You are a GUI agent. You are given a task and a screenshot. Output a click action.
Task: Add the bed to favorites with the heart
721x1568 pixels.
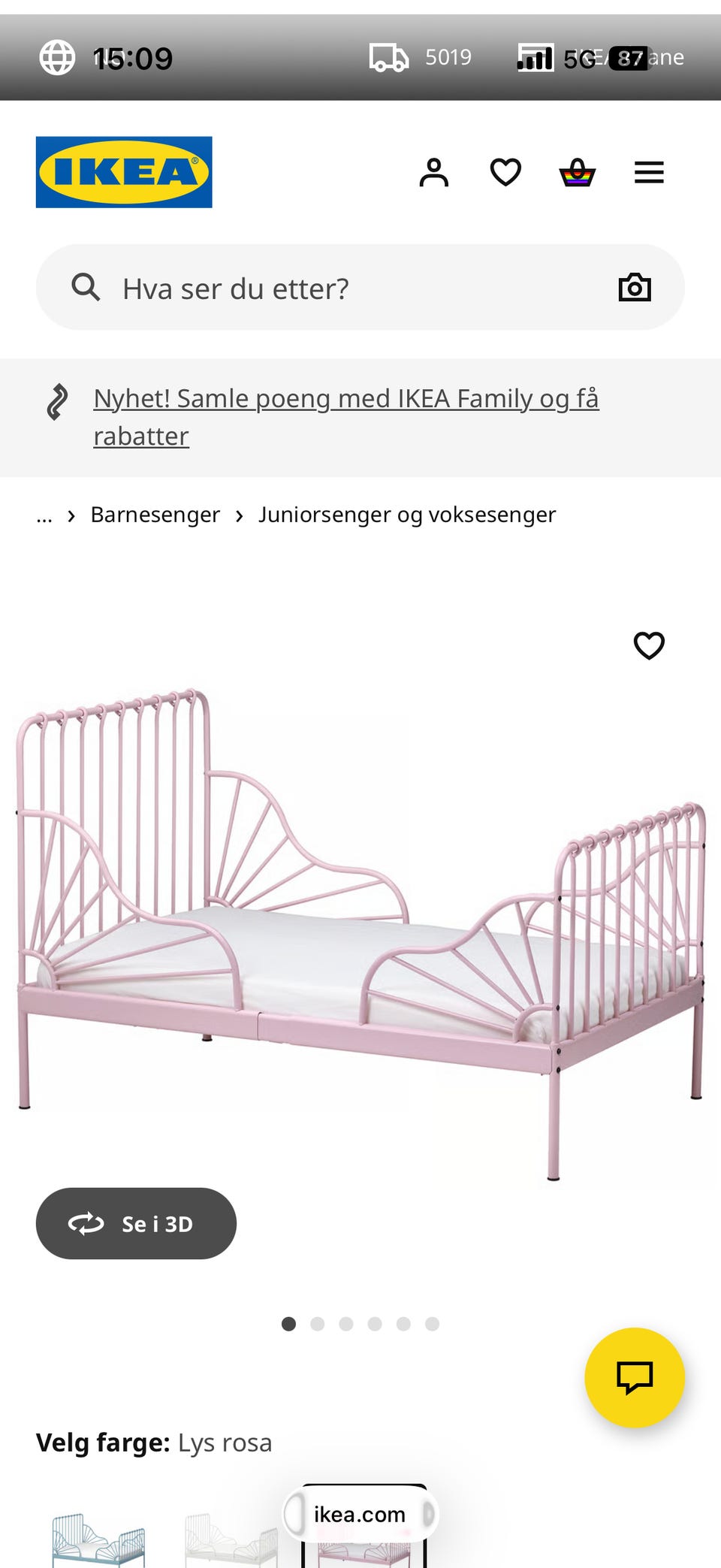click(x=647, y=645)
